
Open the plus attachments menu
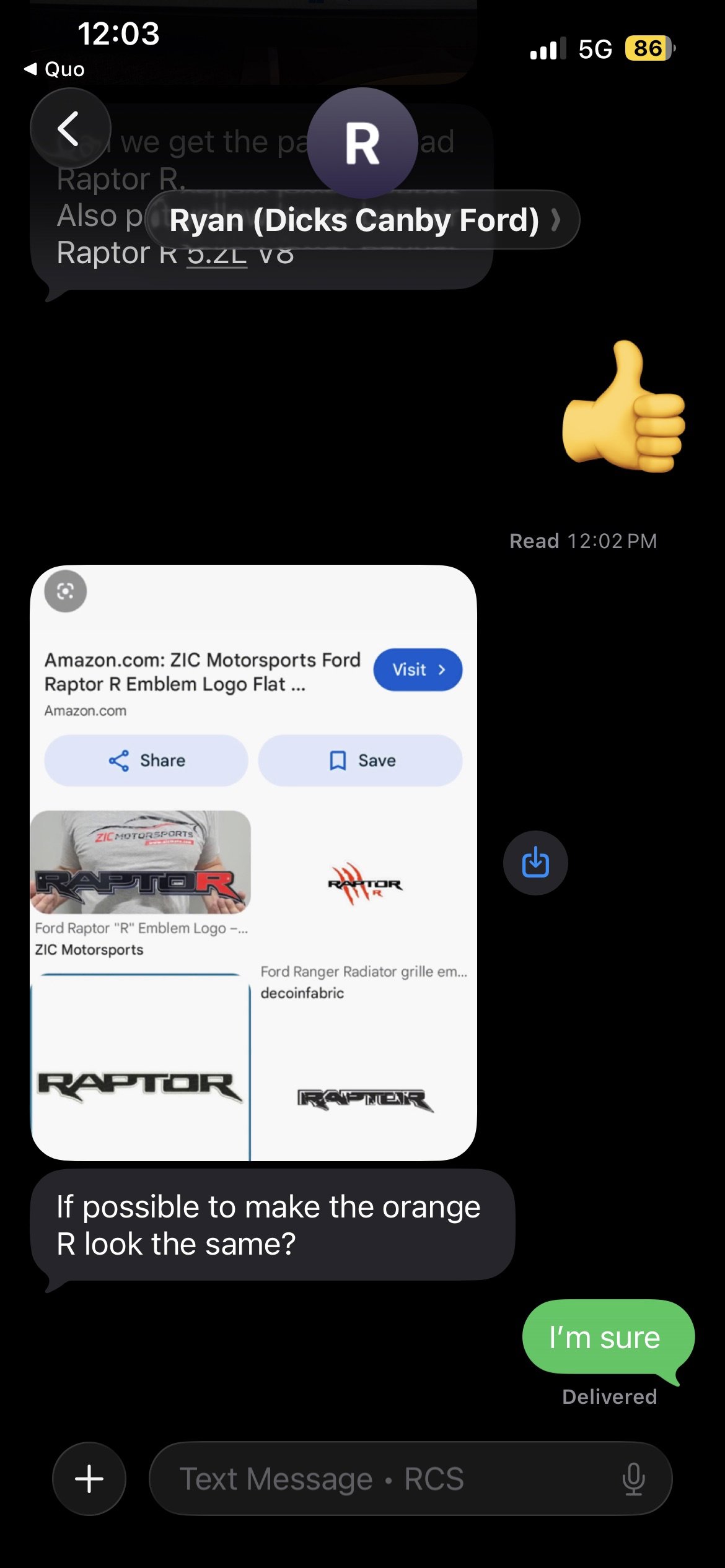[89, 1479]
